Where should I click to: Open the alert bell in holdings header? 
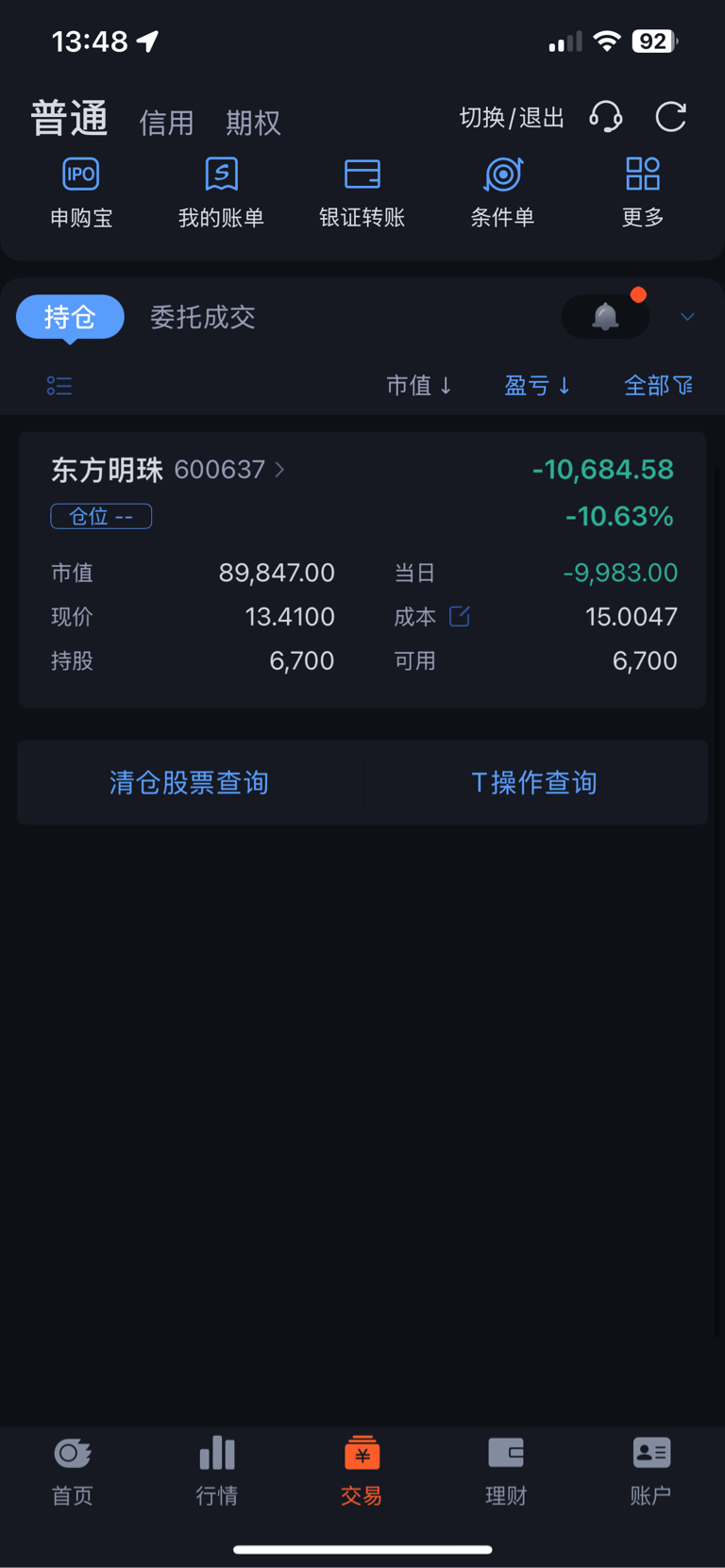(605, 317)
